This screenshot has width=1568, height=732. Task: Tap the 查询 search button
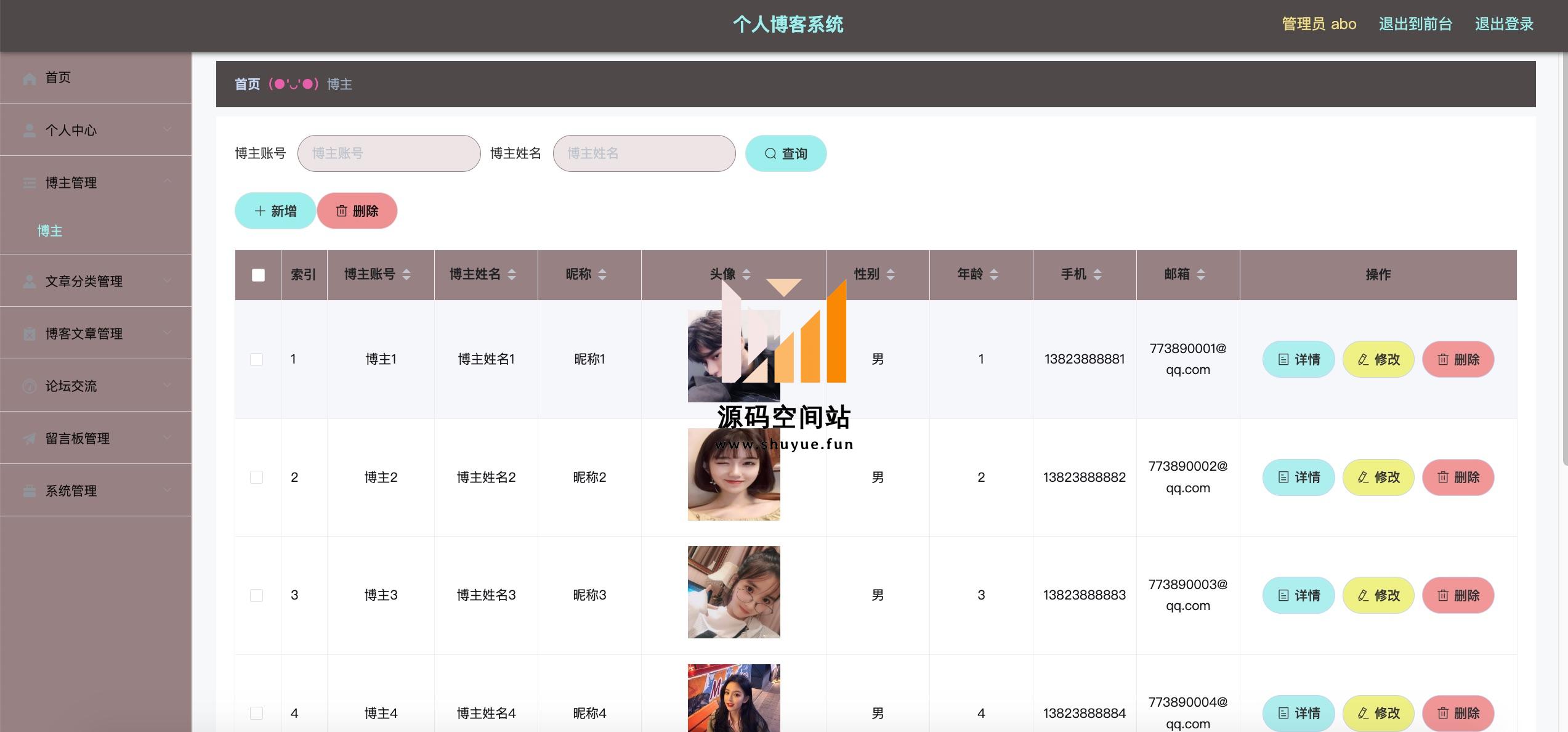click(785, 153)
